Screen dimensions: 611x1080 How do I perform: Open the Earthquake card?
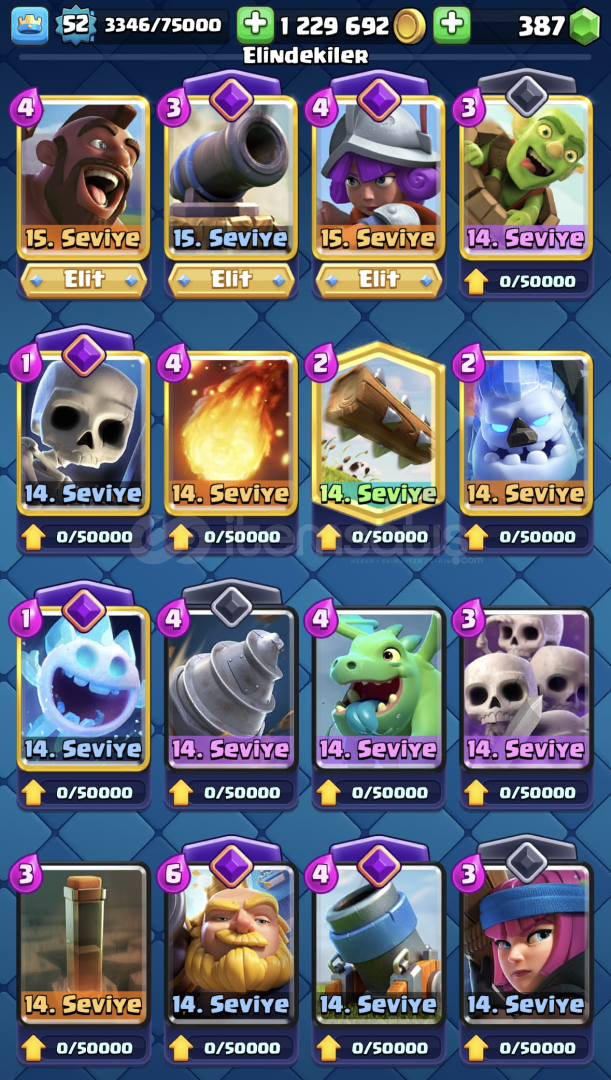point(83,944)
